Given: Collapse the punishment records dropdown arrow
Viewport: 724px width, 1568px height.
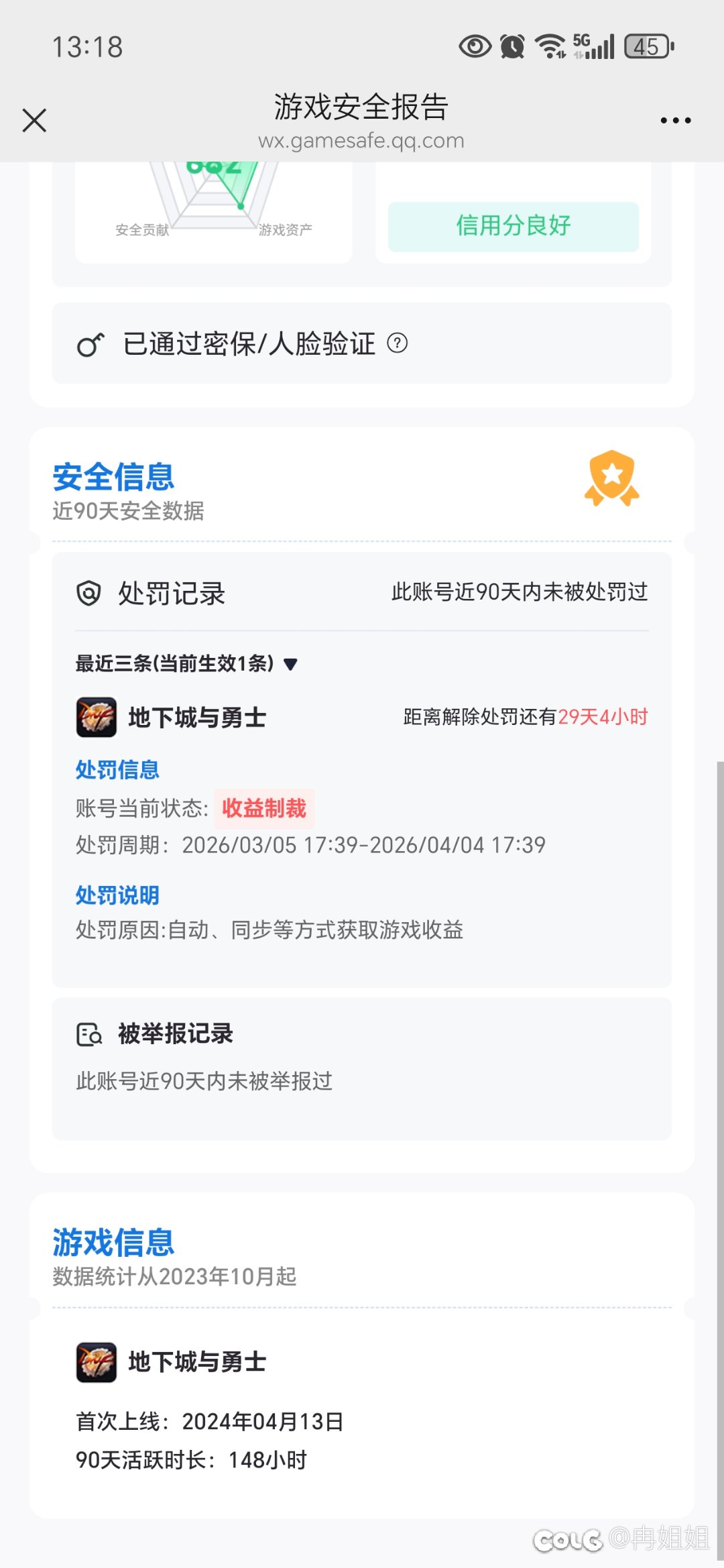Looking at the screenshot, I should pyautogui.click(x=291, y=665).
